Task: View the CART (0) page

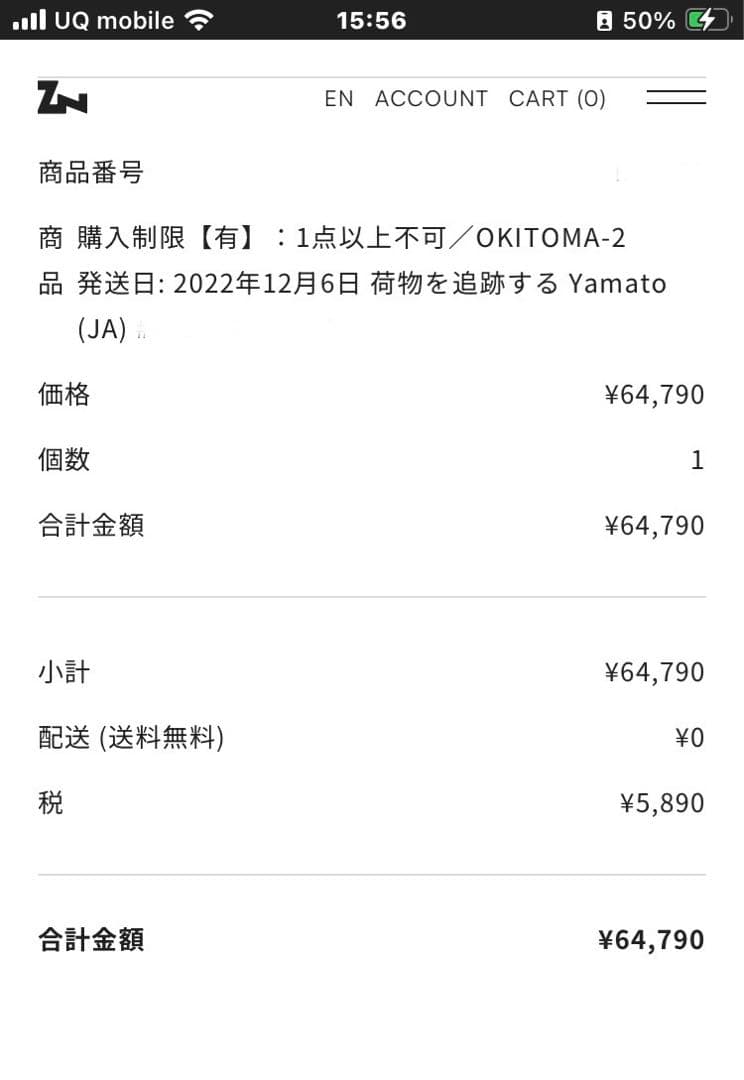Action: (x=557, y=98)
